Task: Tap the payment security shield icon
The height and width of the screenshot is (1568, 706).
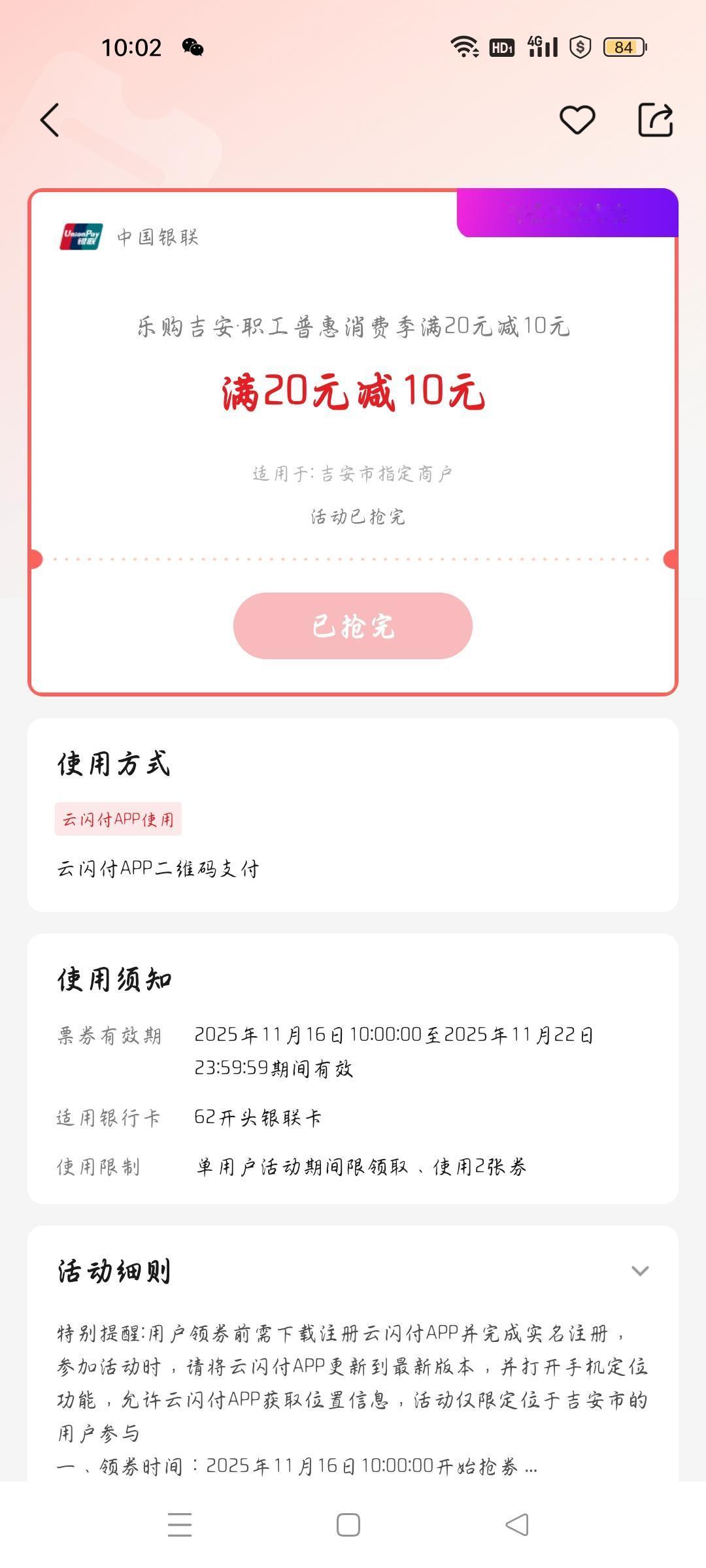Action: (x=580, y=46)
